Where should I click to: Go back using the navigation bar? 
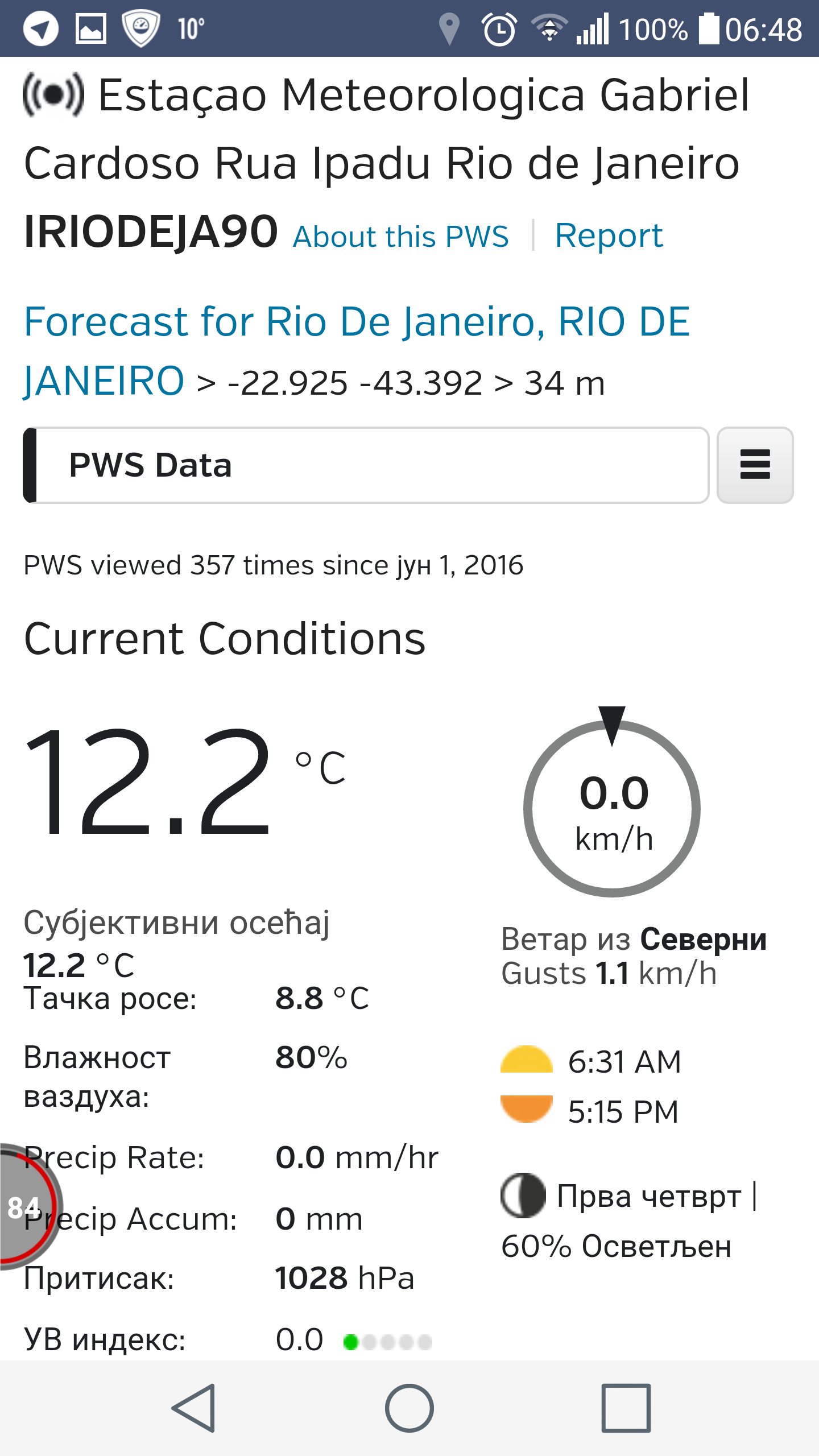click(194, 1408)
